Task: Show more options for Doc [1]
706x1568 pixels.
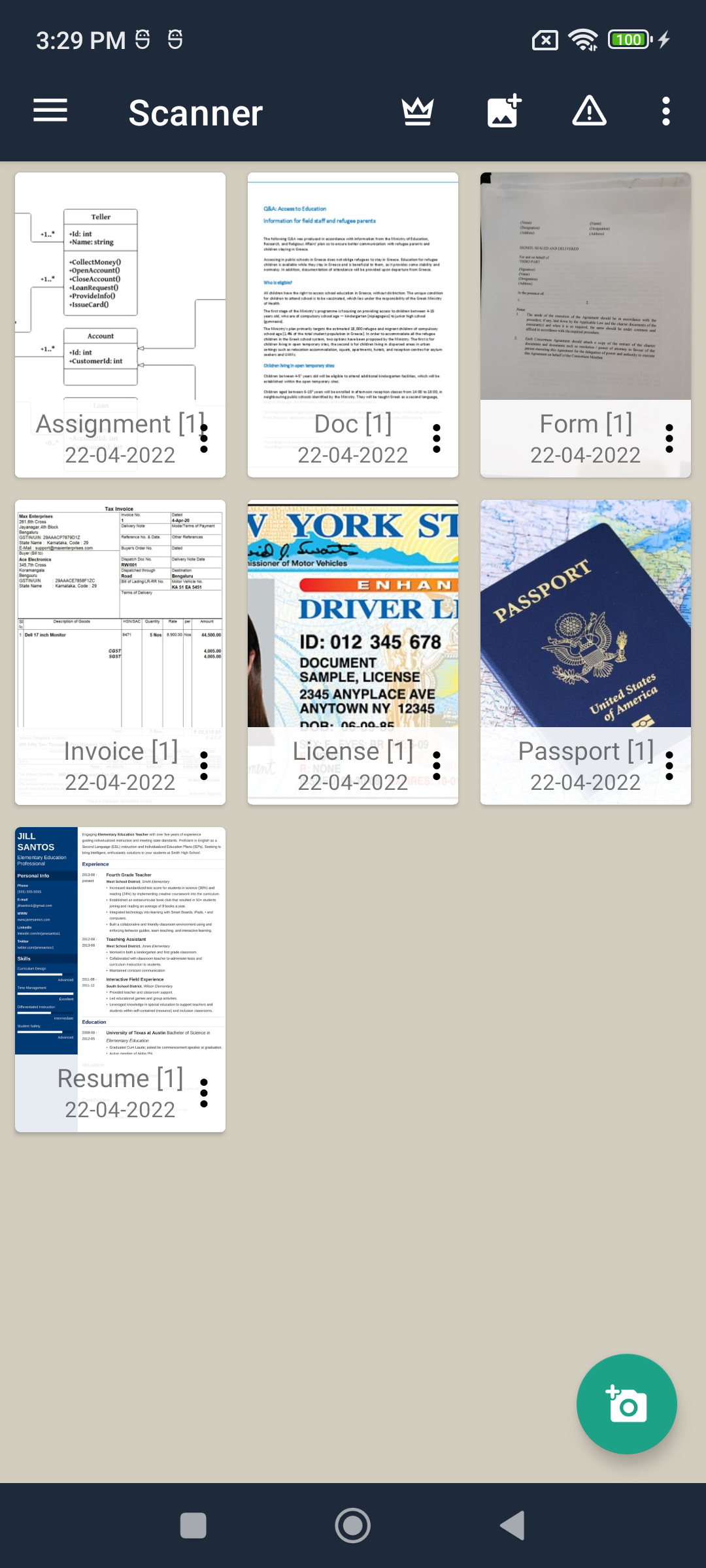Action: [x=437, y=438]
